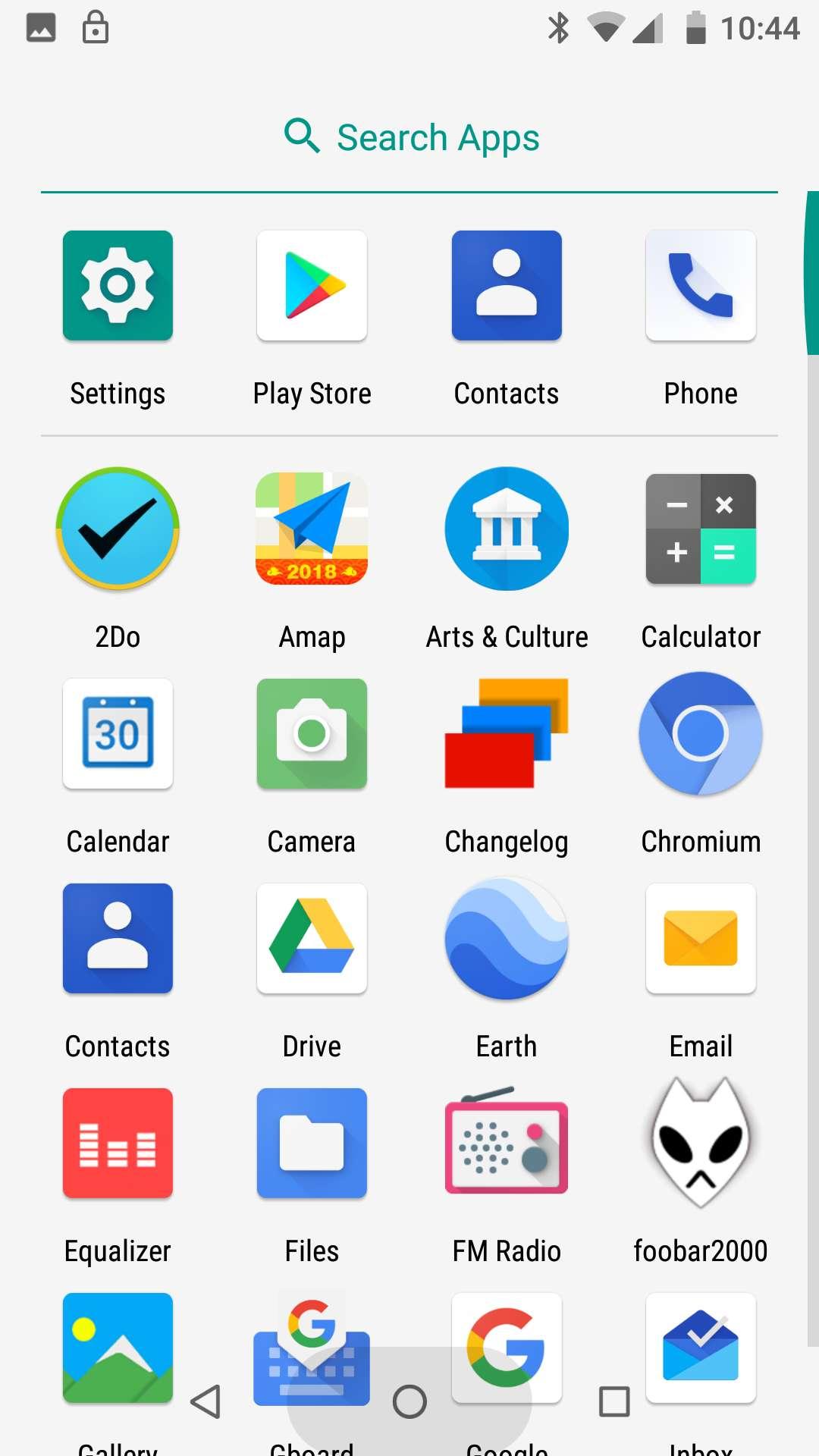The width and height of the screenshot is (819, 1456).
Task: Launch Amap navigation
Action: point(312,529)
